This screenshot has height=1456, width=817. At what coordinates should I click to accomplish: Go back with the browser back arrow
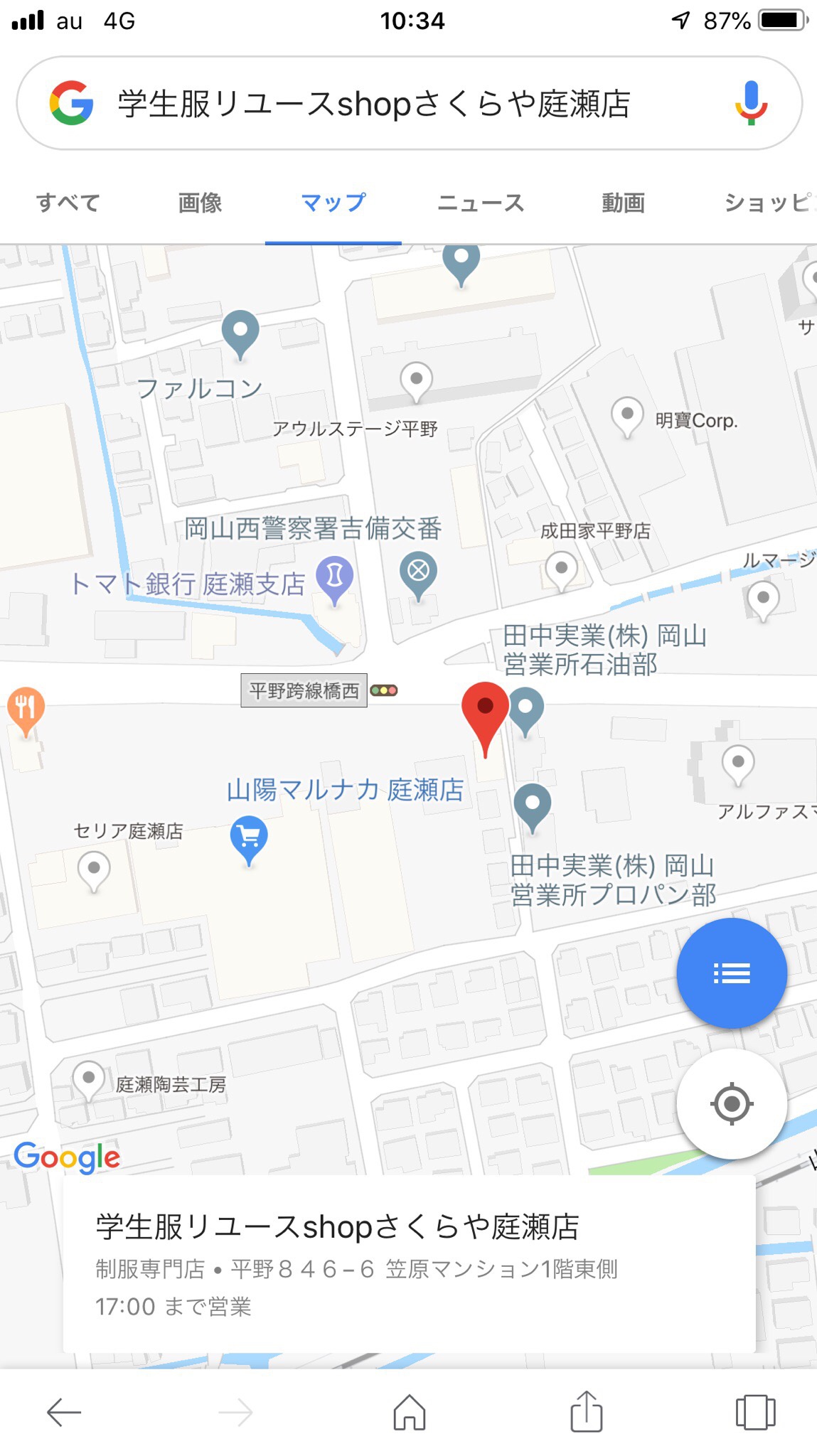(64, 1412)
